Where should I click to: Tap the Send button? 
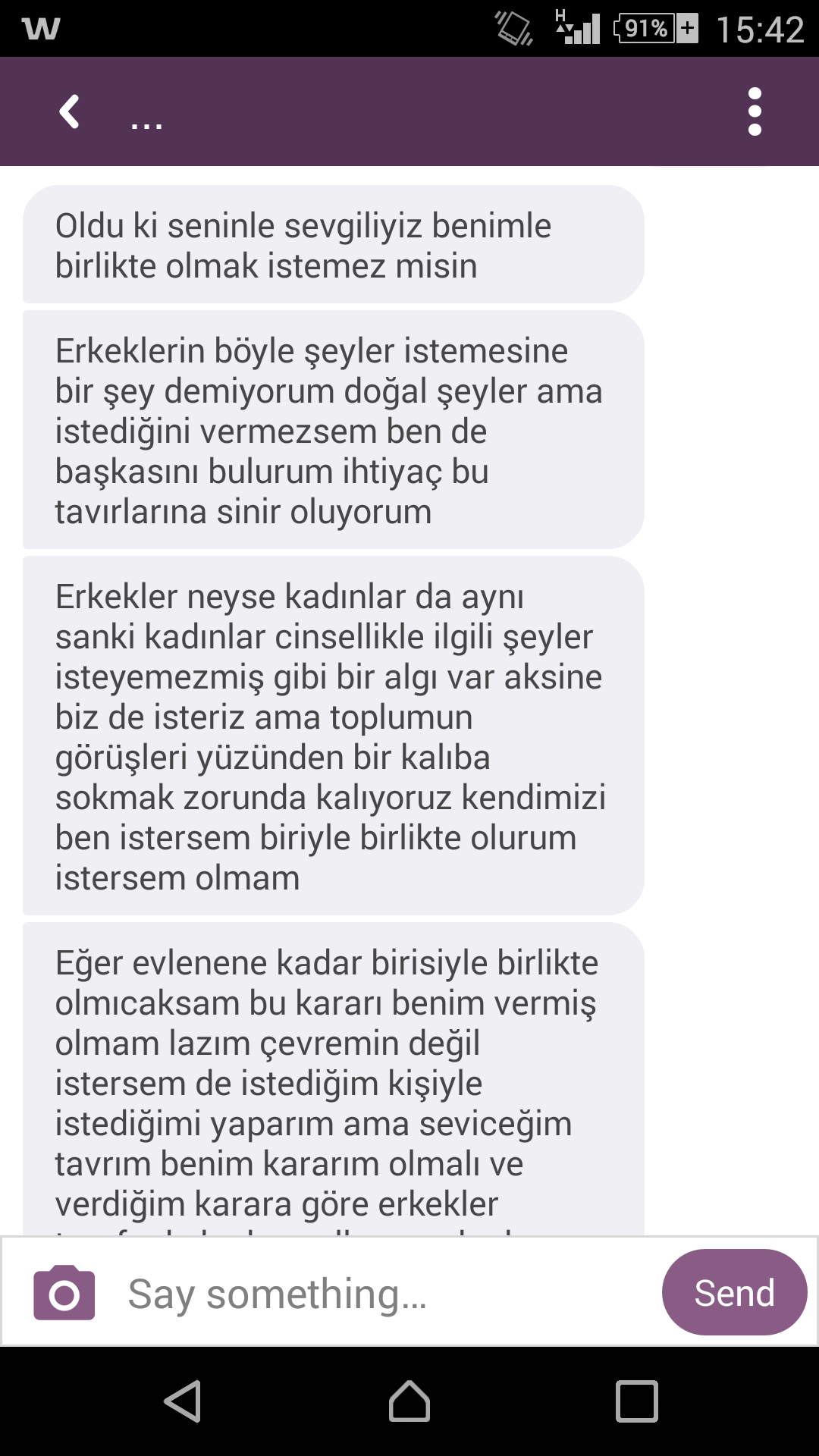click(x=733, y=1293)
